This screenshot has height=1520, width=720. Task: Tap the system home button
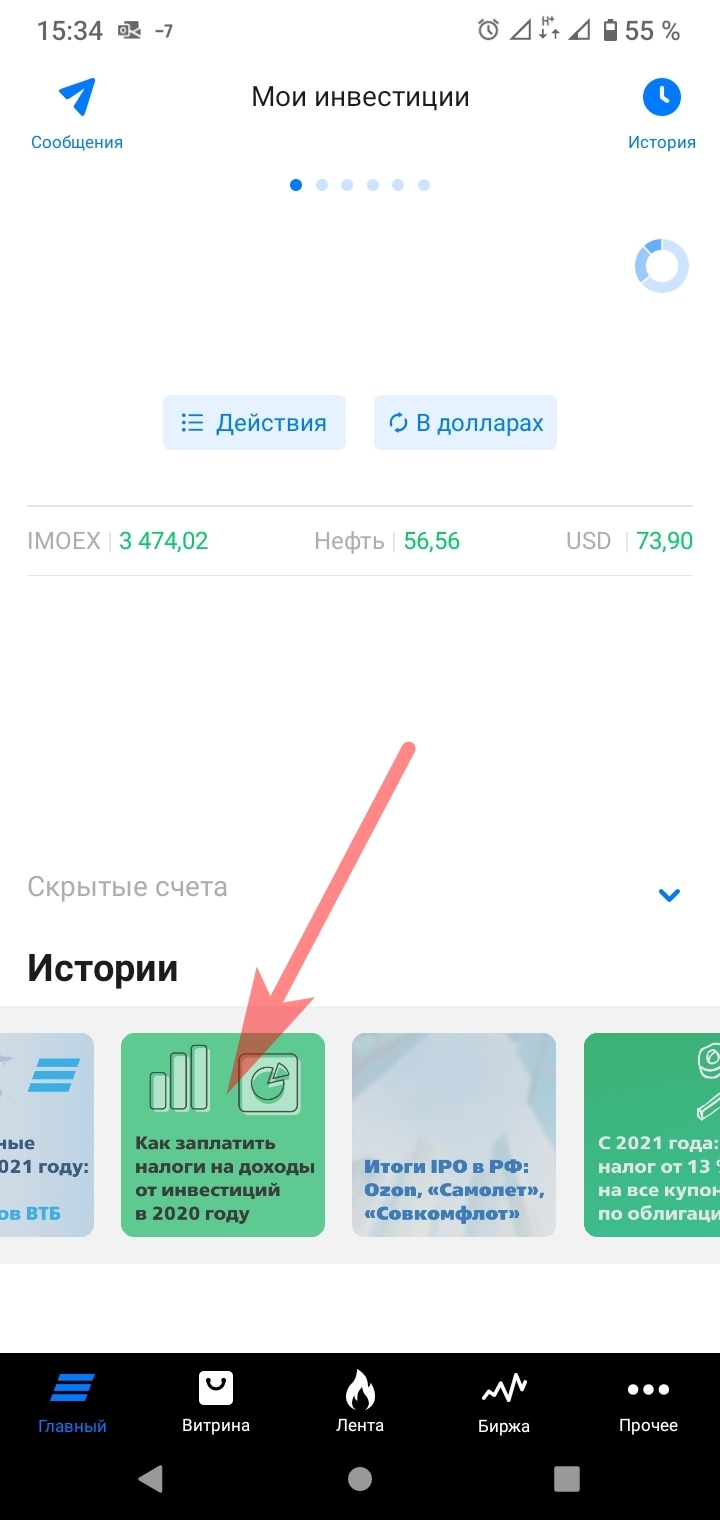[x=360, y=1478]
